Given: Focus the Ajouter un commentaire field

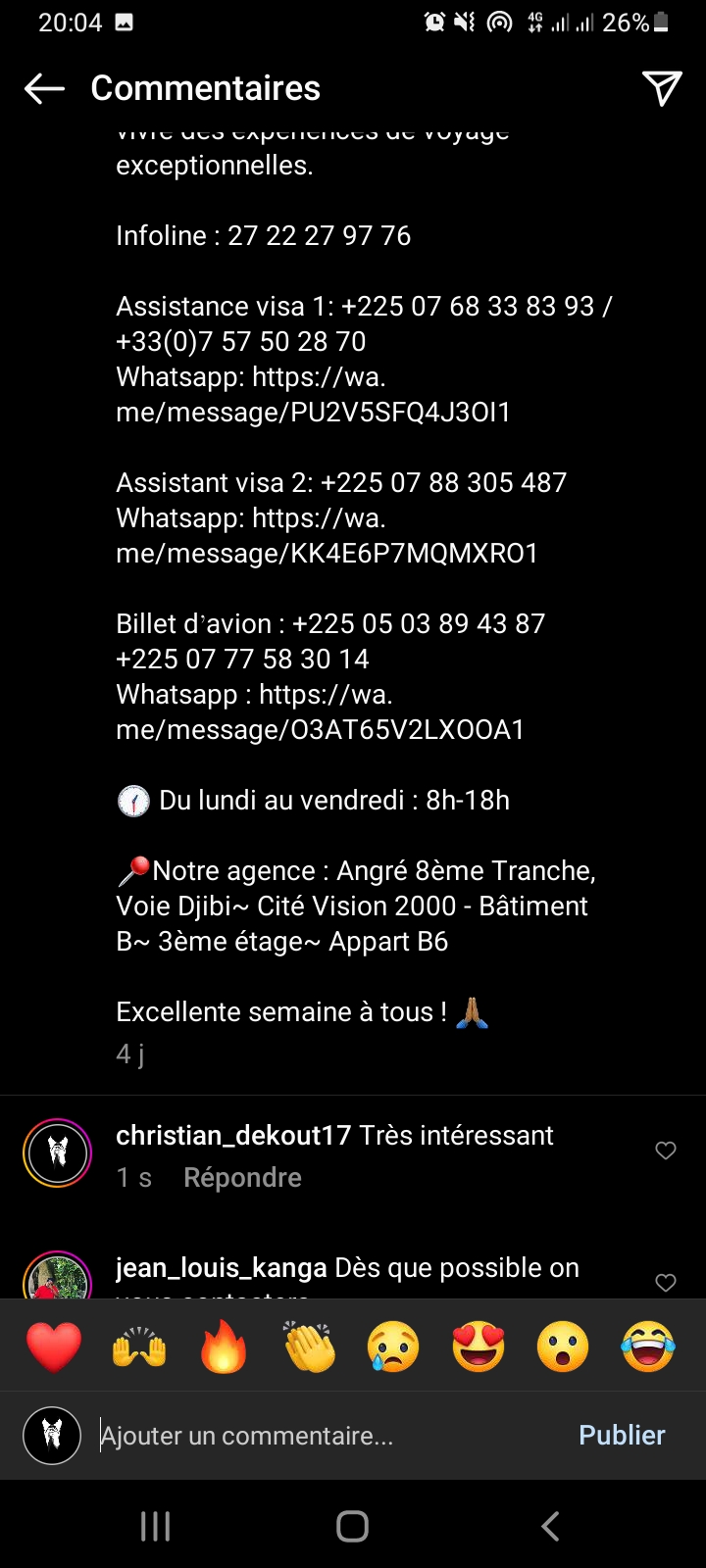Looking at the screenshot, I should (x=328, y=1436).
